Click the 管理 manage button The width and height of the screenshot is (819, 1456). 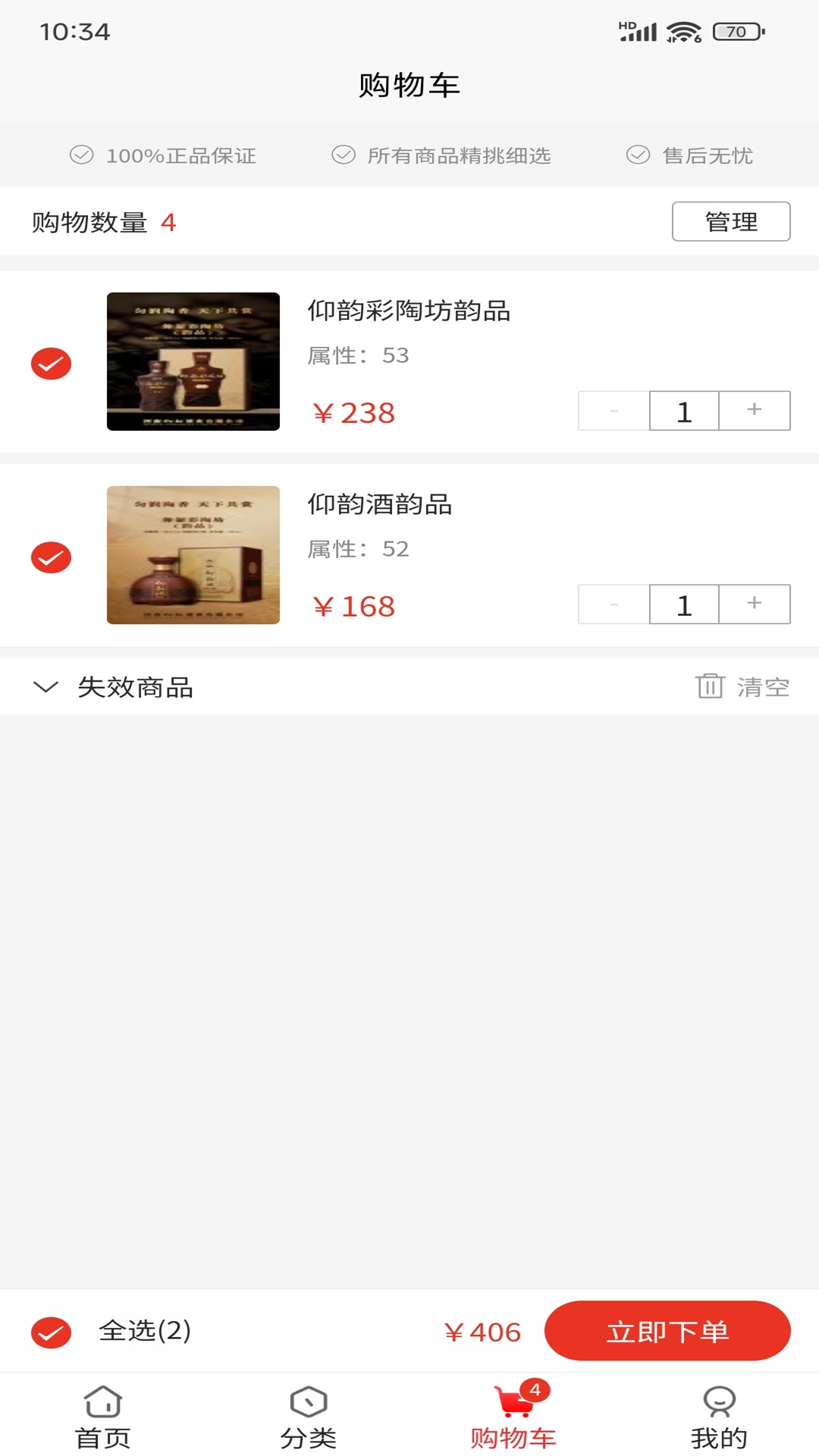730,221
